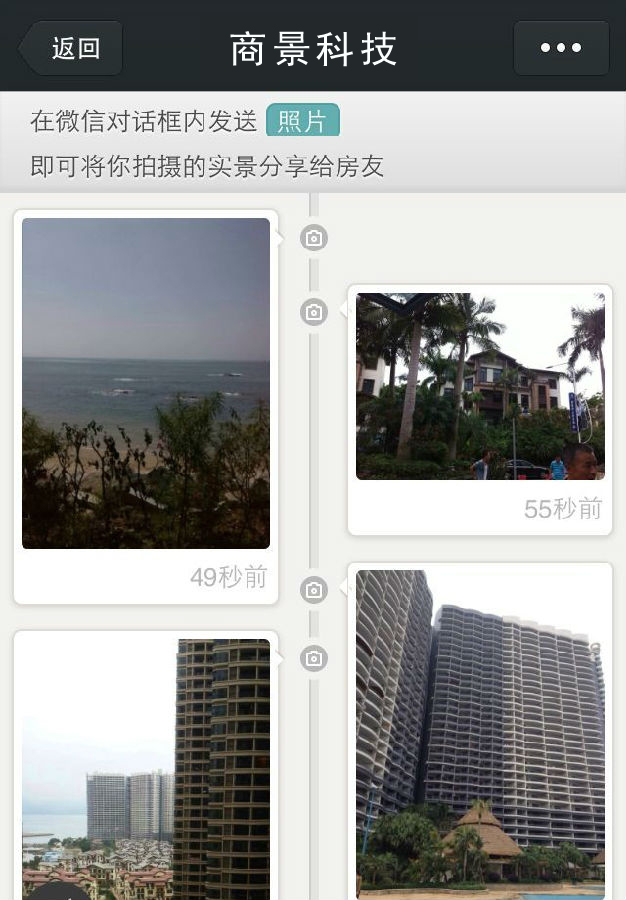Open the three-dot overflow menu

pyautogui.click(x=561, y=48)
